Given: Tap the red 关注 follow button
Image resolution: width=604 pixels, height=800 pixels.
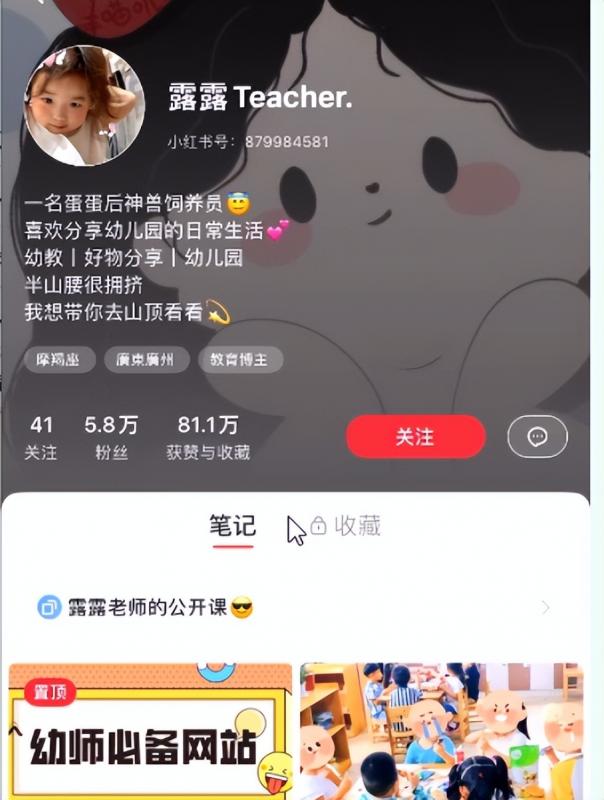Looking at the screenshot, I should coord(415,437).
